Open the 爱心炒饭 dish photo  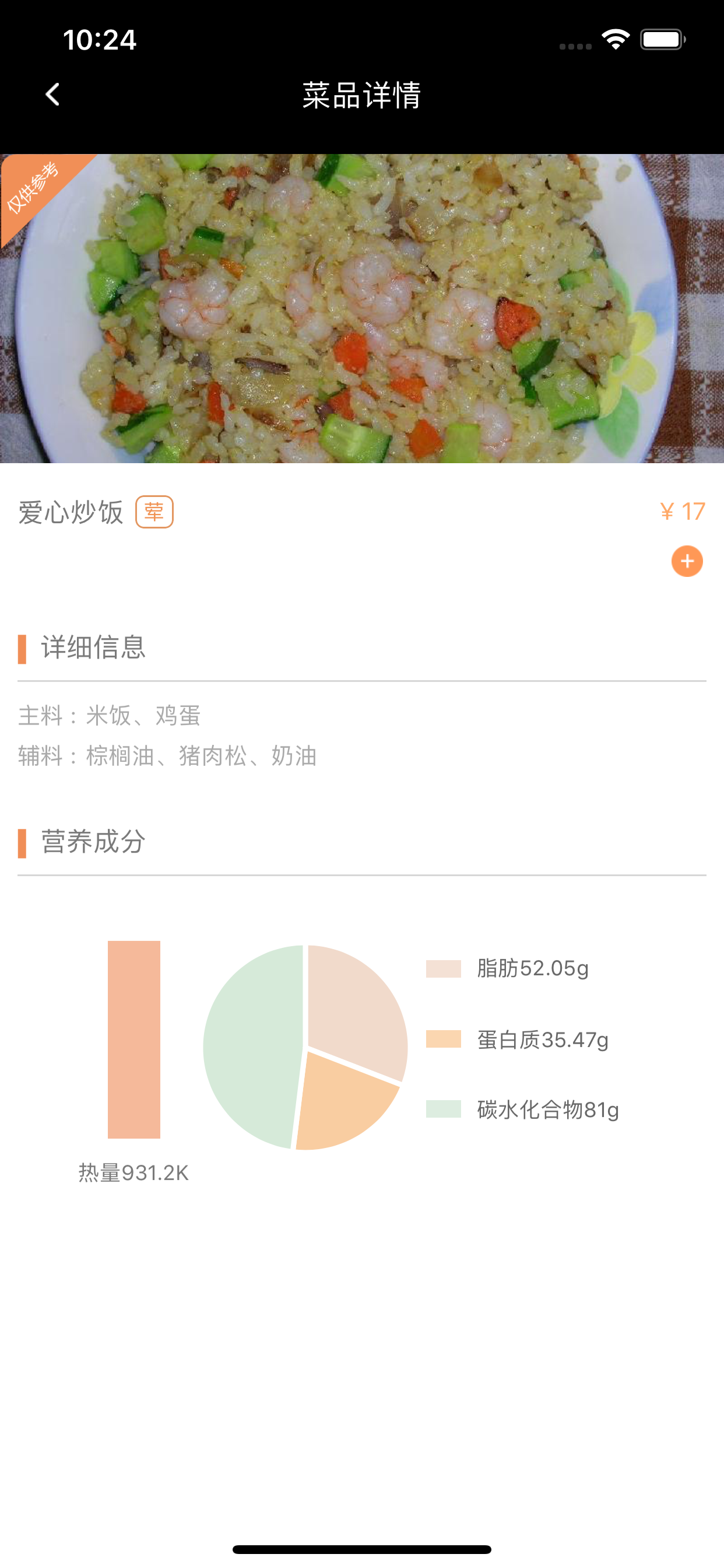pos(362,308)
